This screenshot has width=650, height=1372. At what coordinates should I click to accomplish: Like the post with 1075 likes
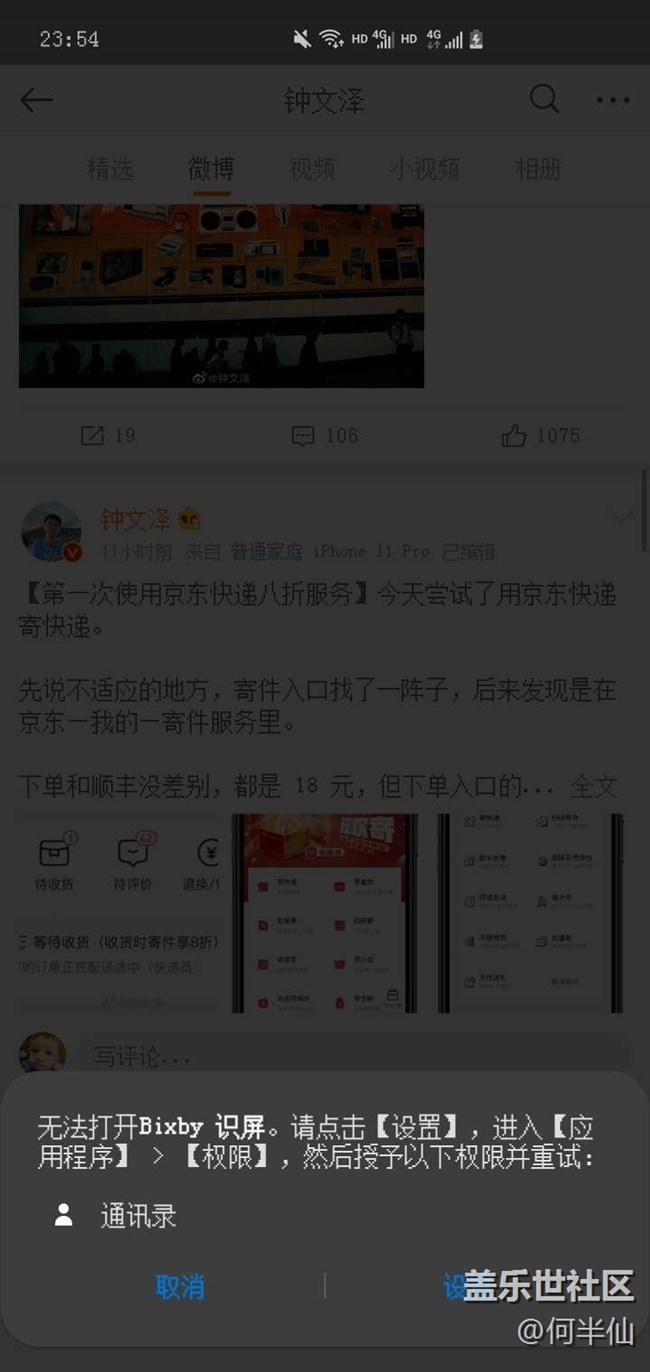540,435
